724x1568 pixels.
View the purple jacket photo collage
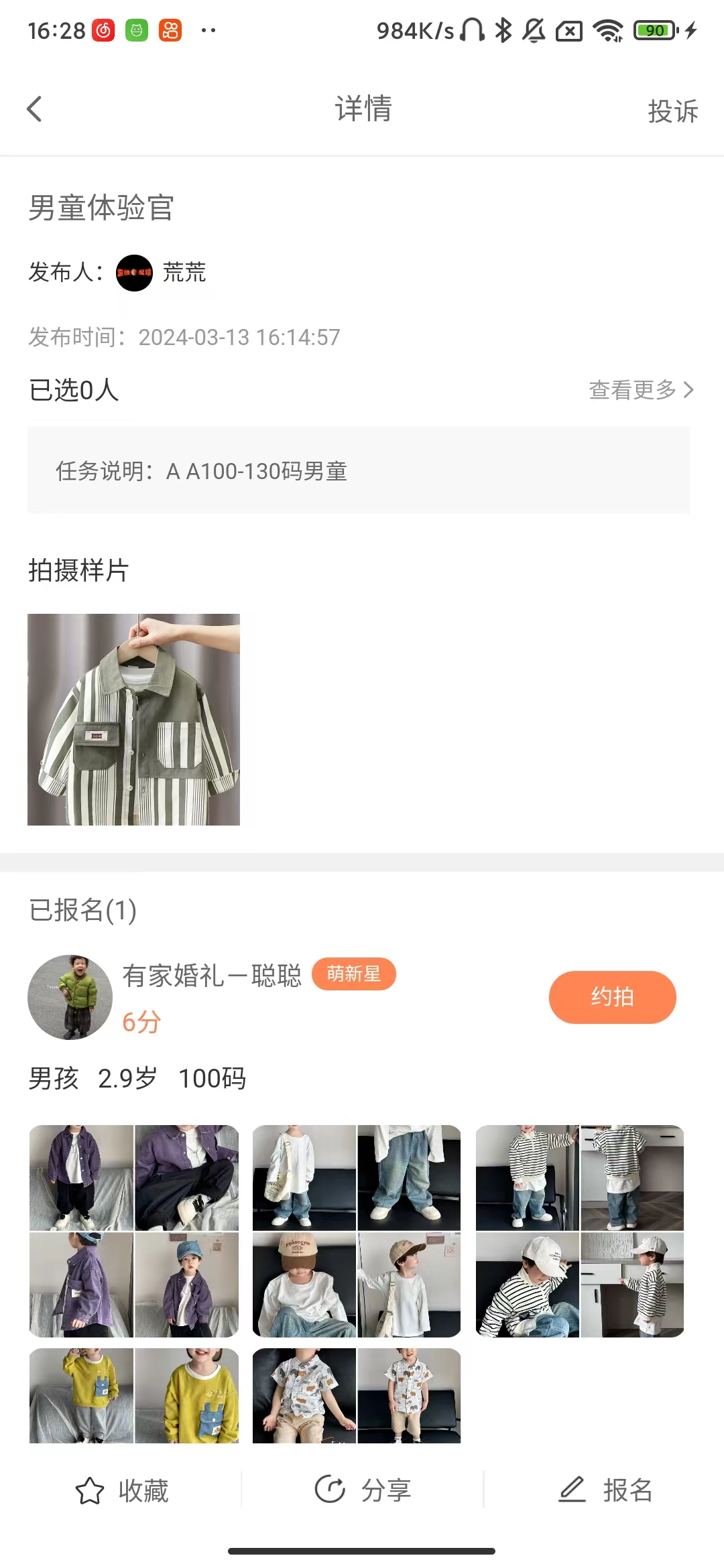134,1231
